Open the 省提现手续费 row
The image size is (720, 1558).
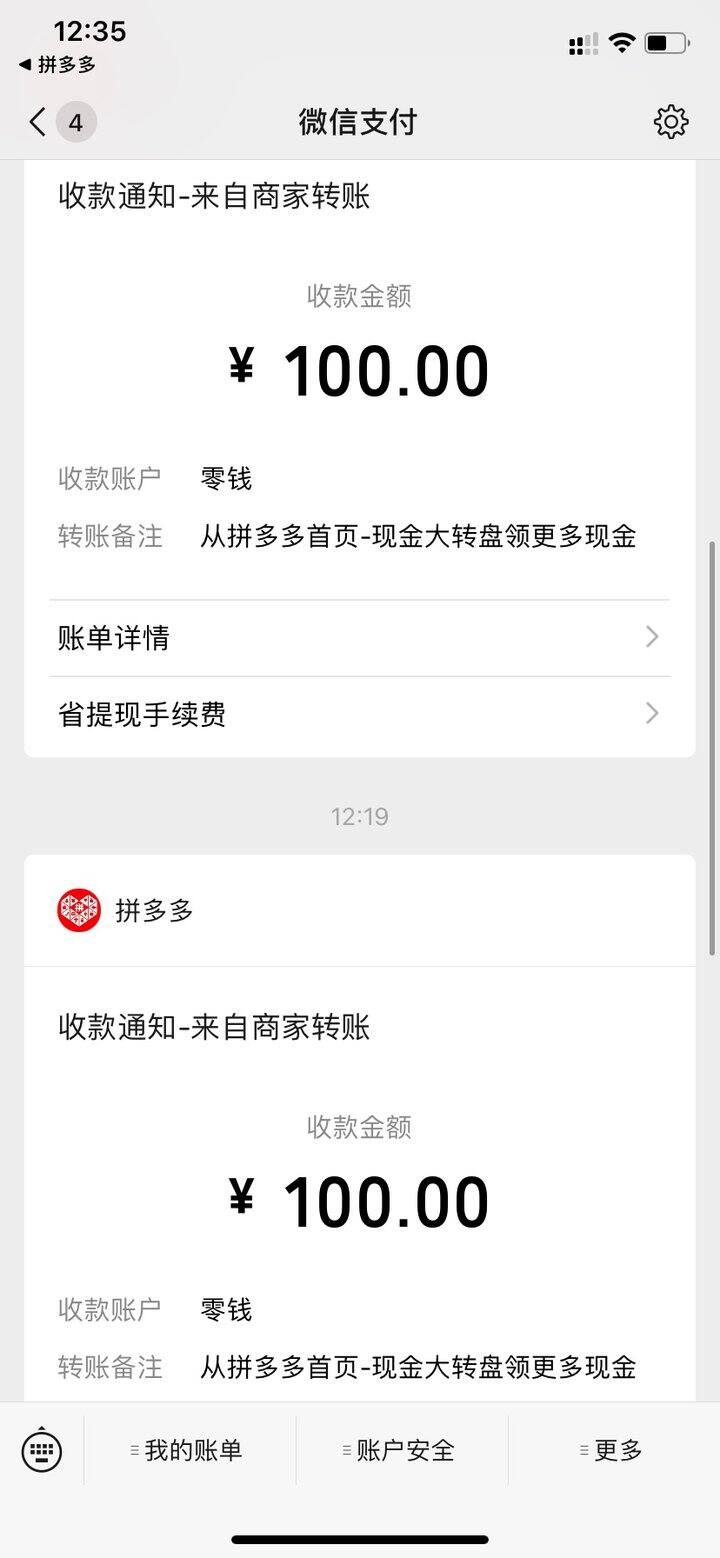(x=360, y=714)
